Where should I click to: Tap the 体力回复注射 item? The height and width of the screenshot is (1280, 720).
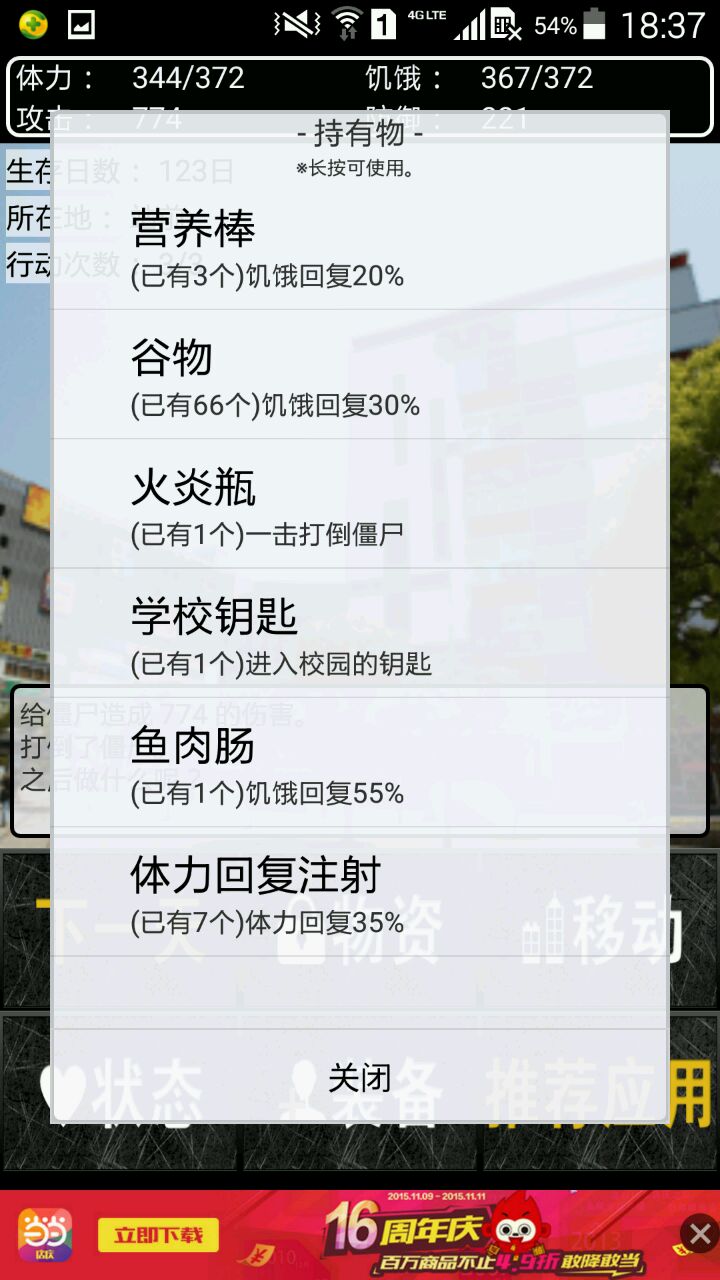360,892
